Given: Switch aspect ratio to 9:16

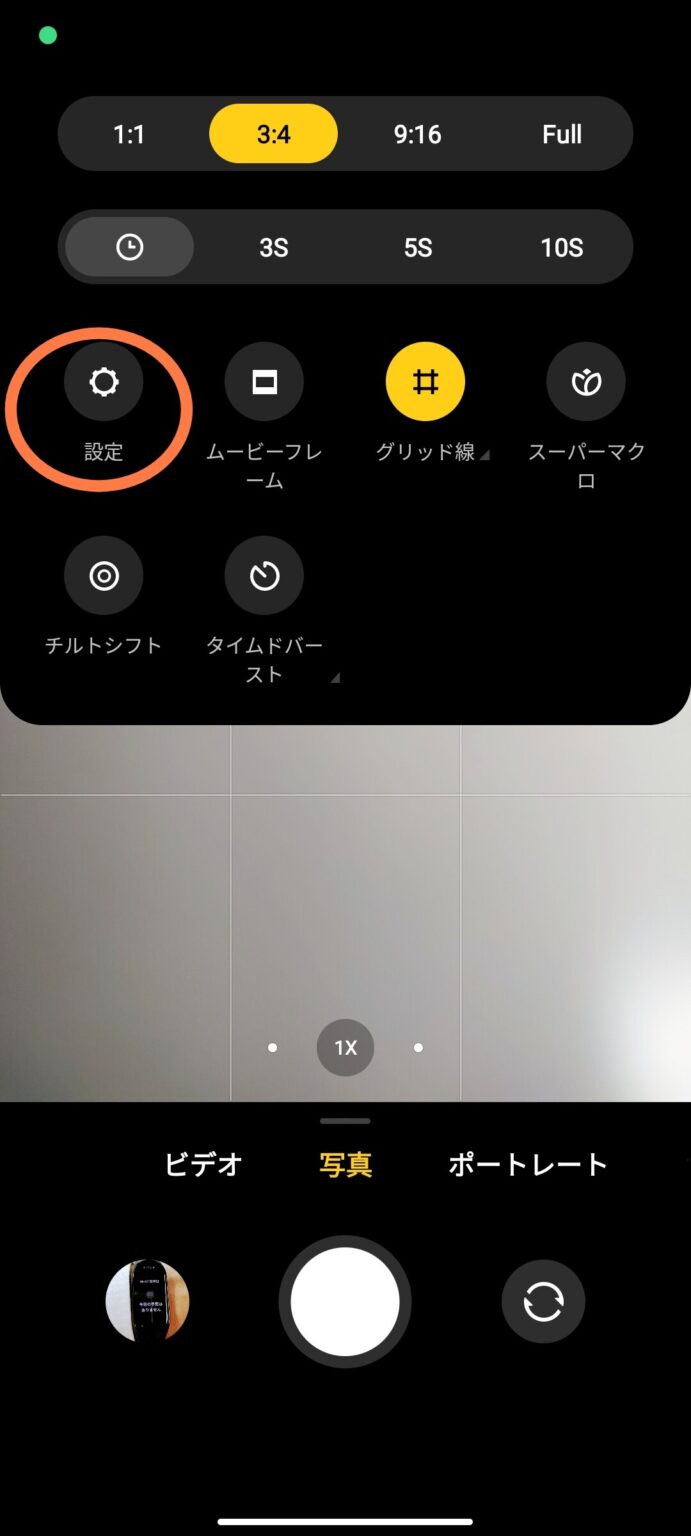Looking at the screenshot, I should [417, 134].
